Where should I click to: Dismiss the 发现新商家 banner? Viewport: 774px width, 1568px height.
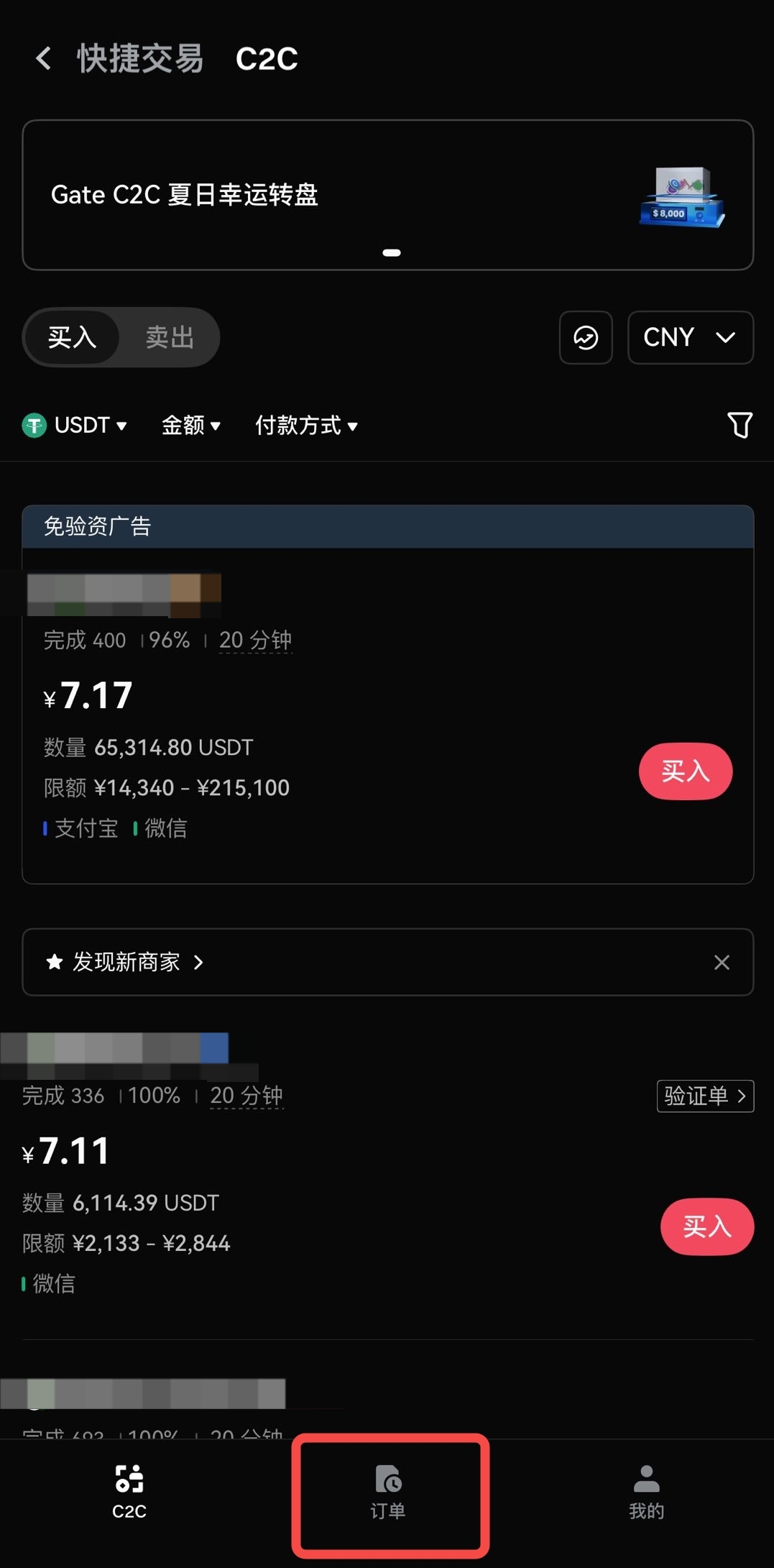pos(722,962)
